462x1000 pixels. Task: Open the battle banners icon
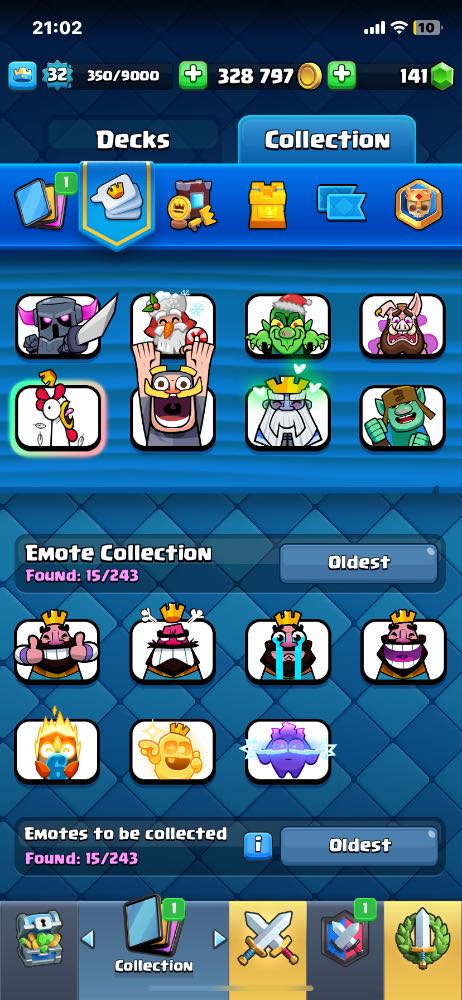pyautogui.click(x=341, y=205)
